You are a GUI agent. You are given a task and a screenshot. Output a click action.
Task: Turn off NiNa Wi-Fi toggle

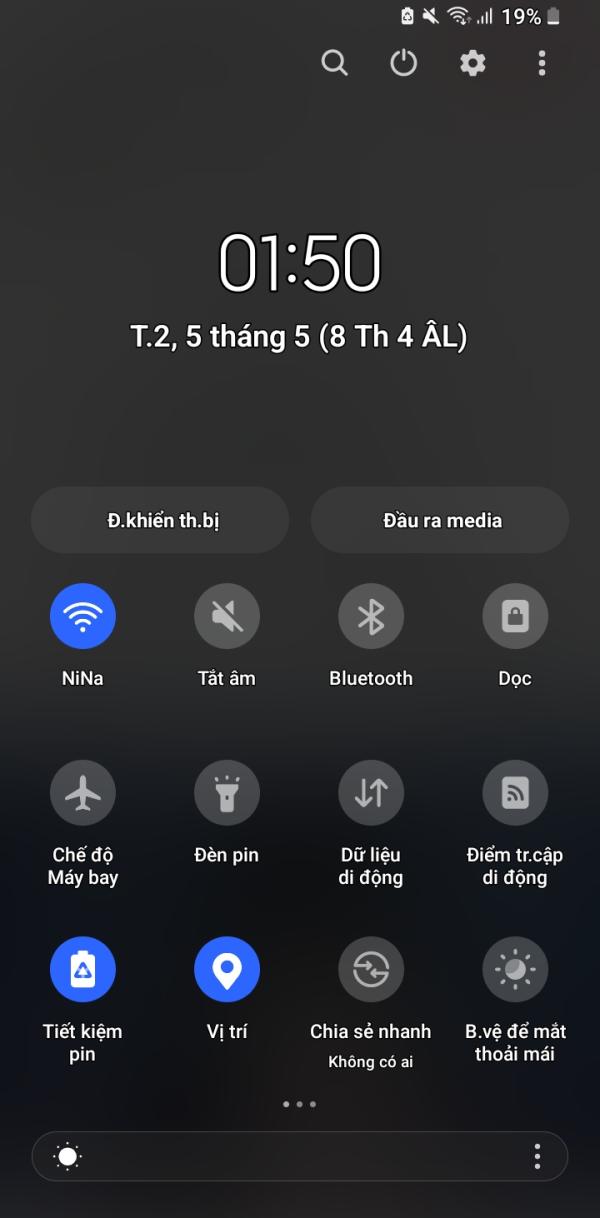point(83,616)
